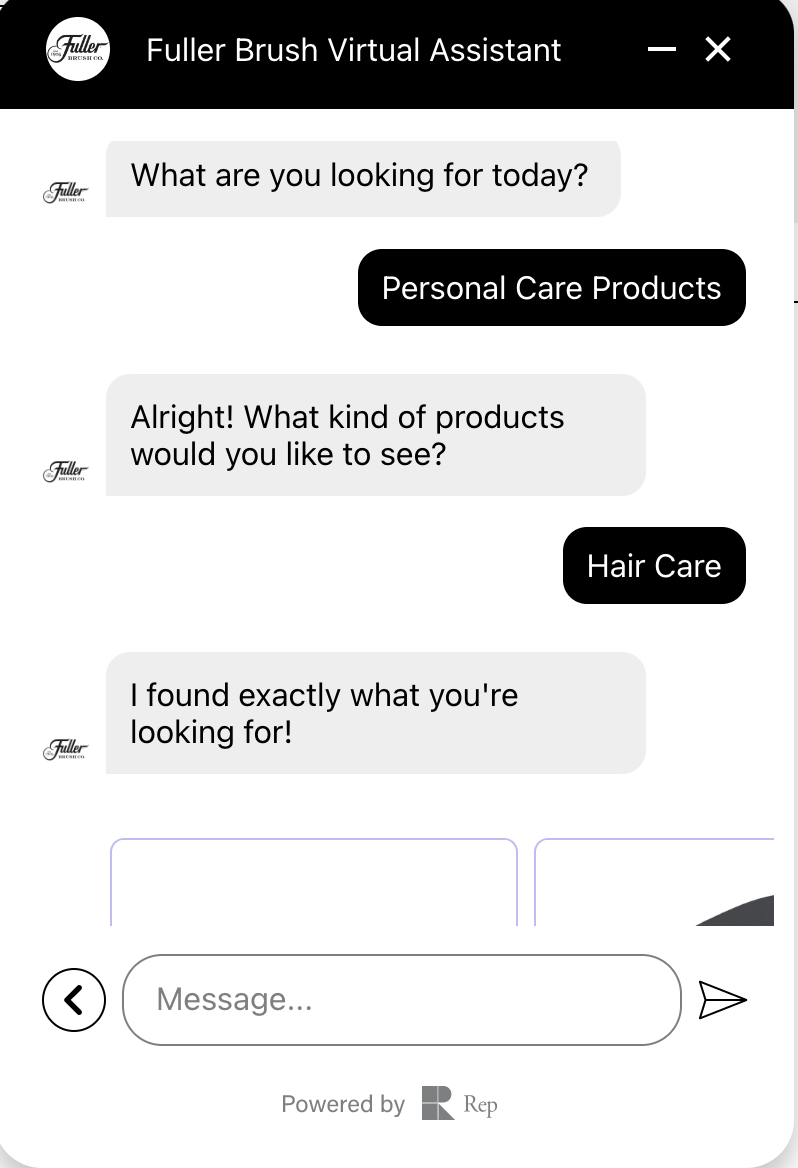Send the message with the arrow icon

[722, 999]
